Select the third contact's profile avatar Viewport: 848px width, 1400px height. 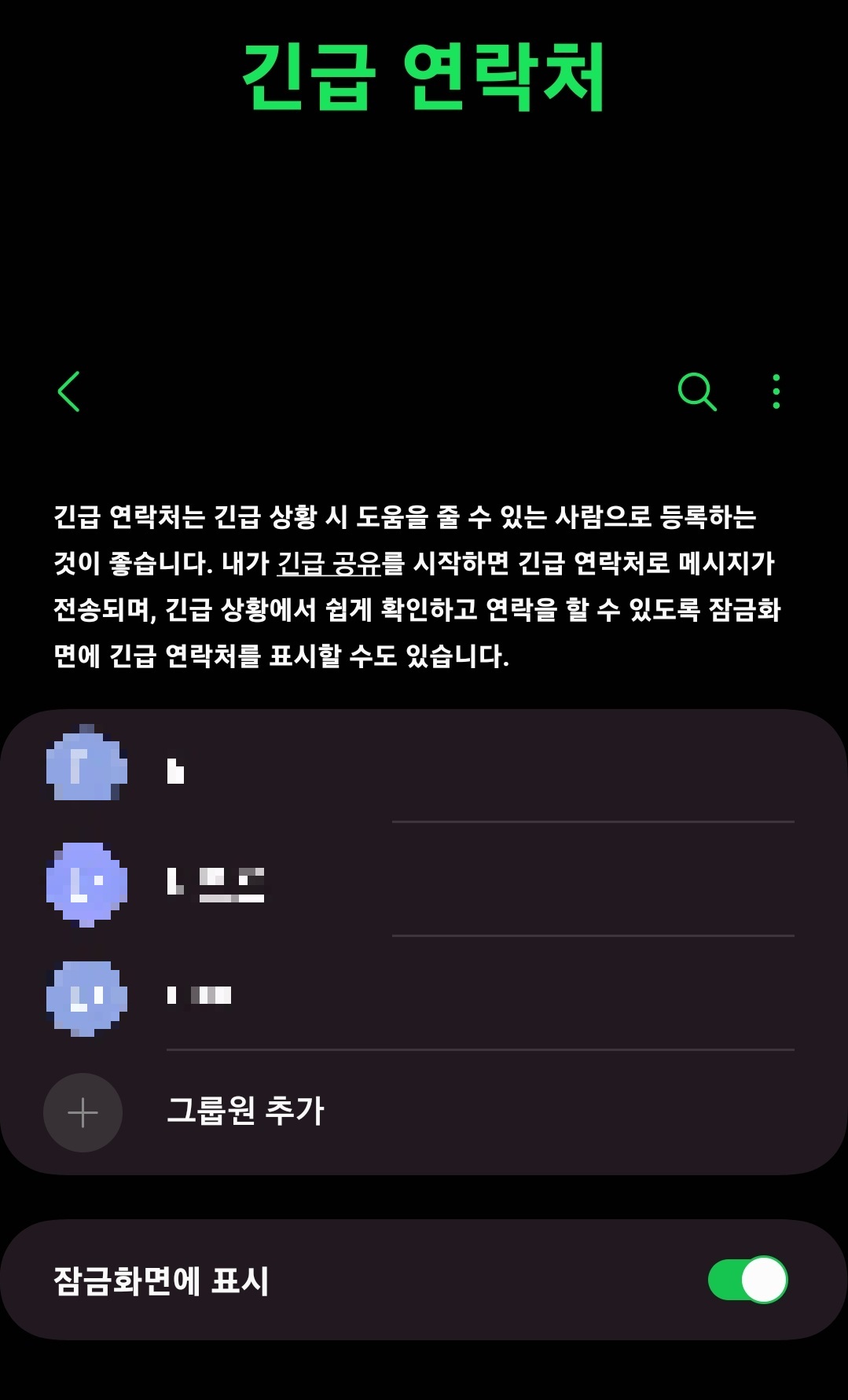85,996
